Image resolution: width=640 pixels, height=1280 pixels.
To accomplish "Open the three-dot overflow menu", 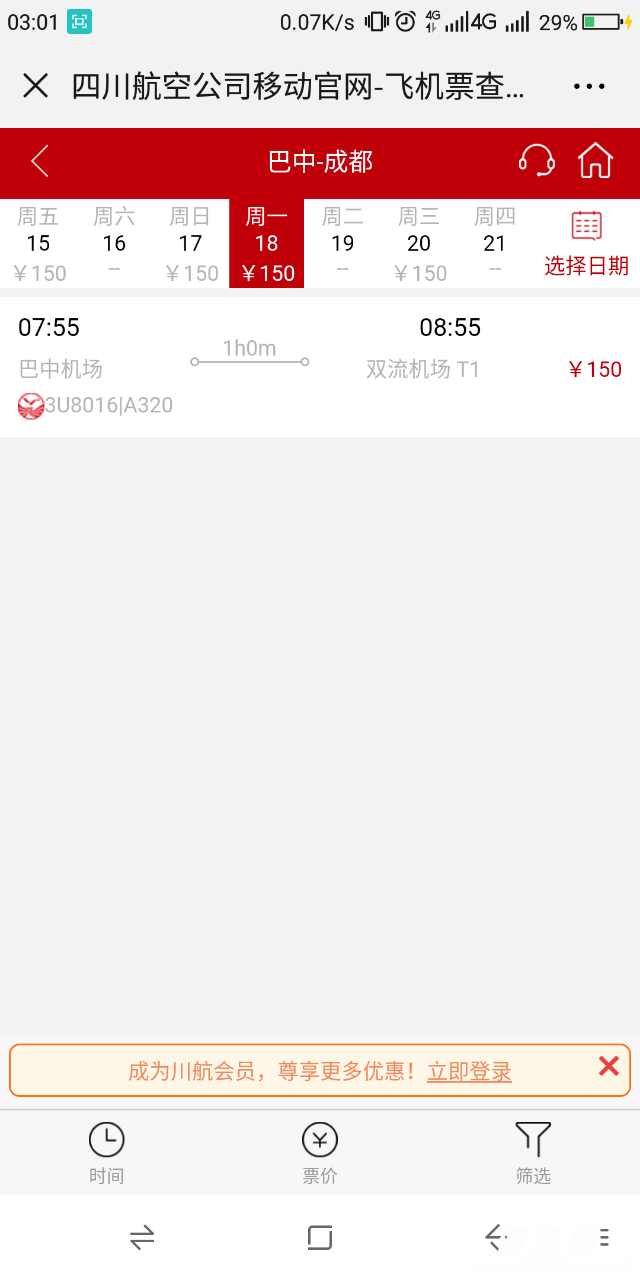I will point(589,86).
